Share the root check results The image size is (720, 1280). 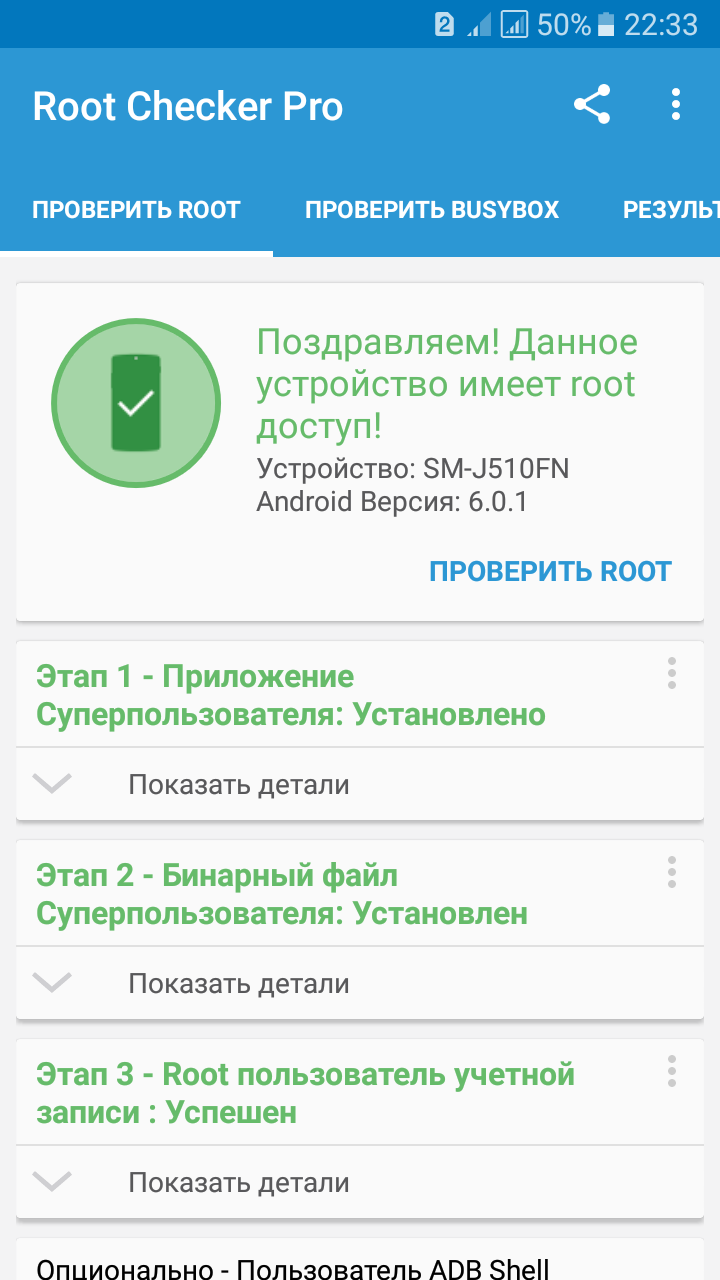click(592, 105)
